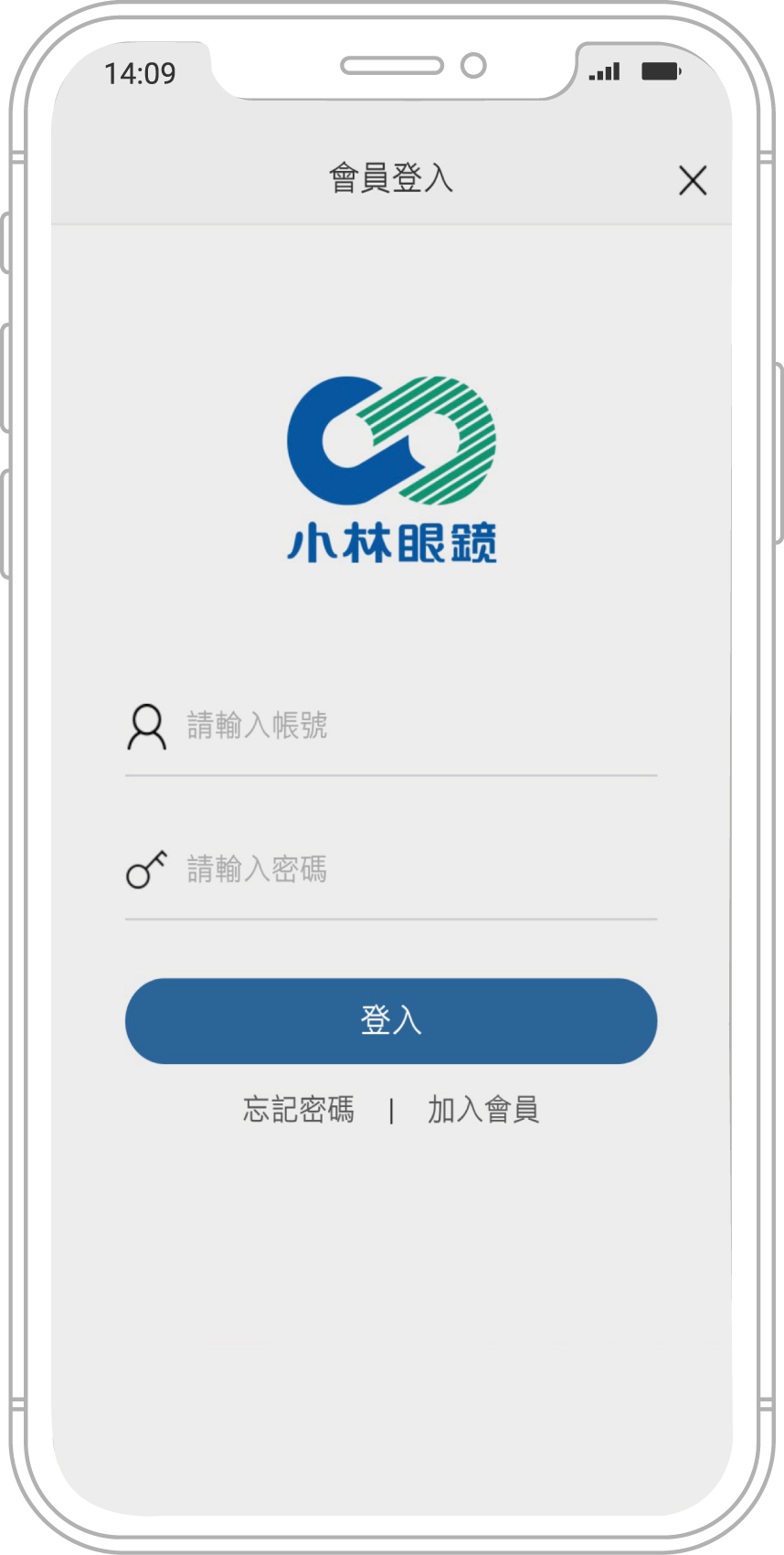Select the 請輸入密碼 password field
The height and width of the screenshot is (1555, 784).
(x=402, y=869)
